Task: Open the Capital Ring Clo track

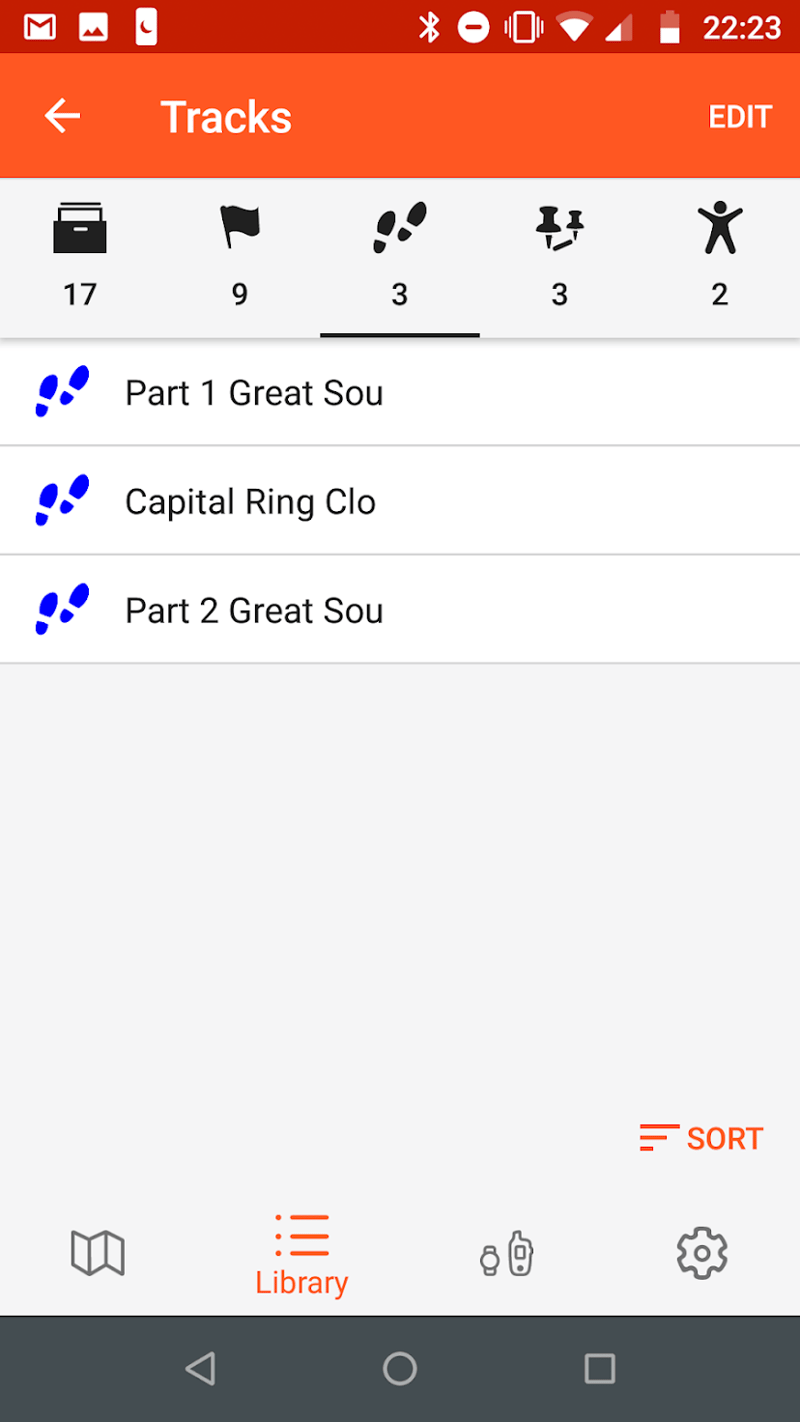Action: coord(400,501)
